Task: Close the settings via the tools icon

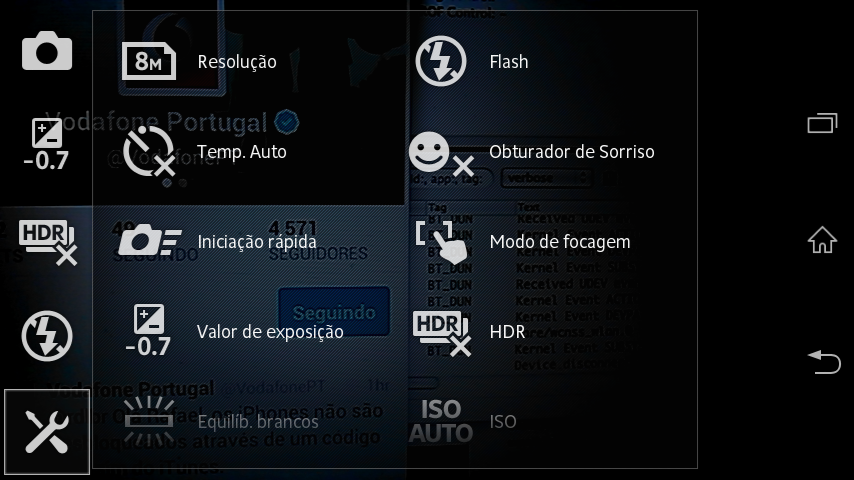Action: click(x=47, y=432)
